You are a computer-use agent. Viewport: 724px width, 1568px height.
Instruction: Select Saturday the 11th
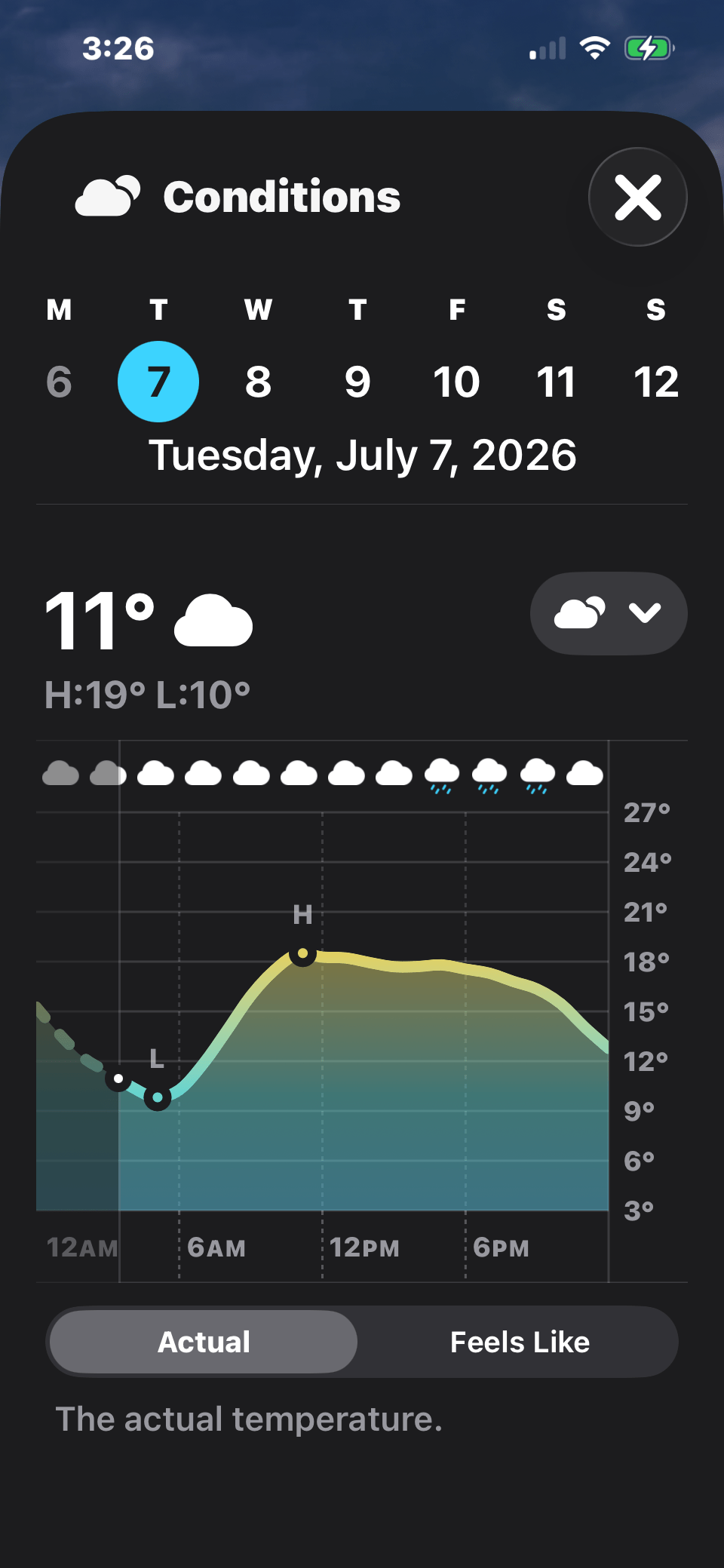[557, 382]
